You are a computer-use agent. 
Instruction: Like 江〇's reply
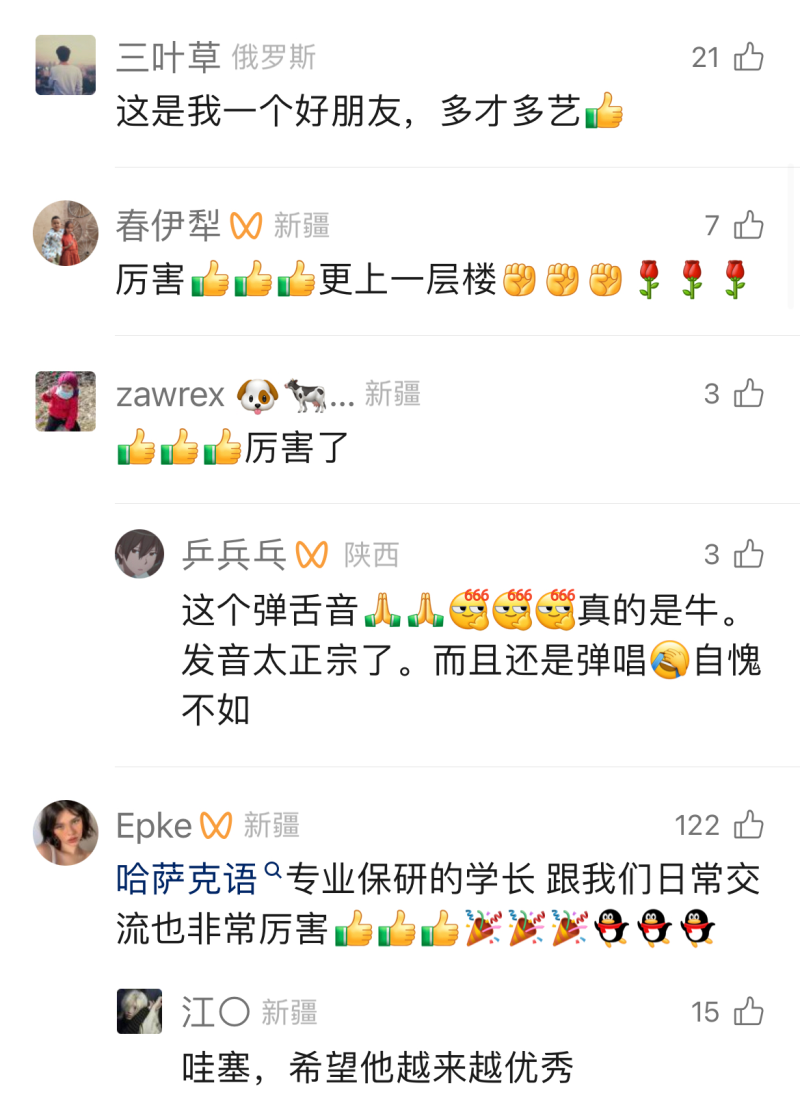(x=748, y=1011)
